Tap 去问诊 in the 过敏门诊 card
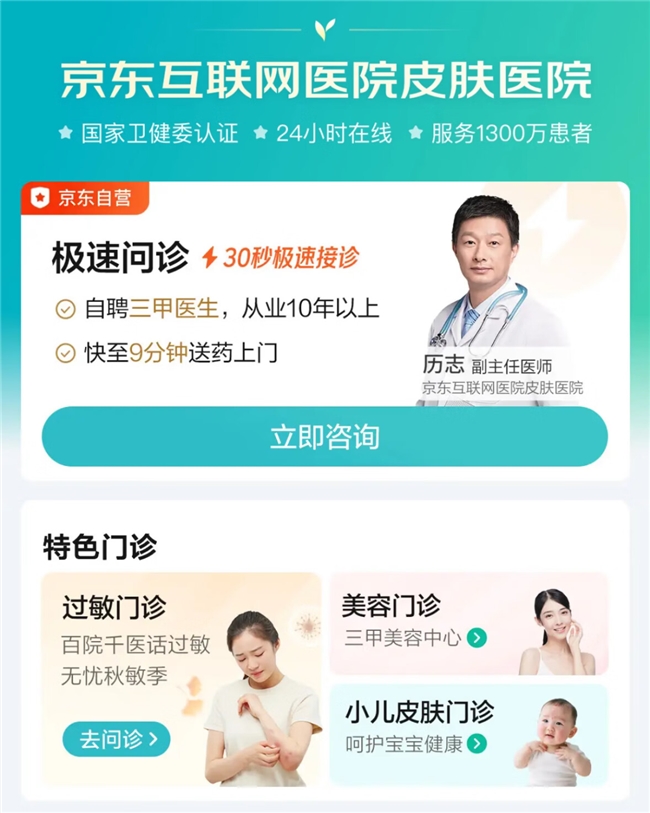This screenshot has width=650, height=813. click(x=116, y=740)
